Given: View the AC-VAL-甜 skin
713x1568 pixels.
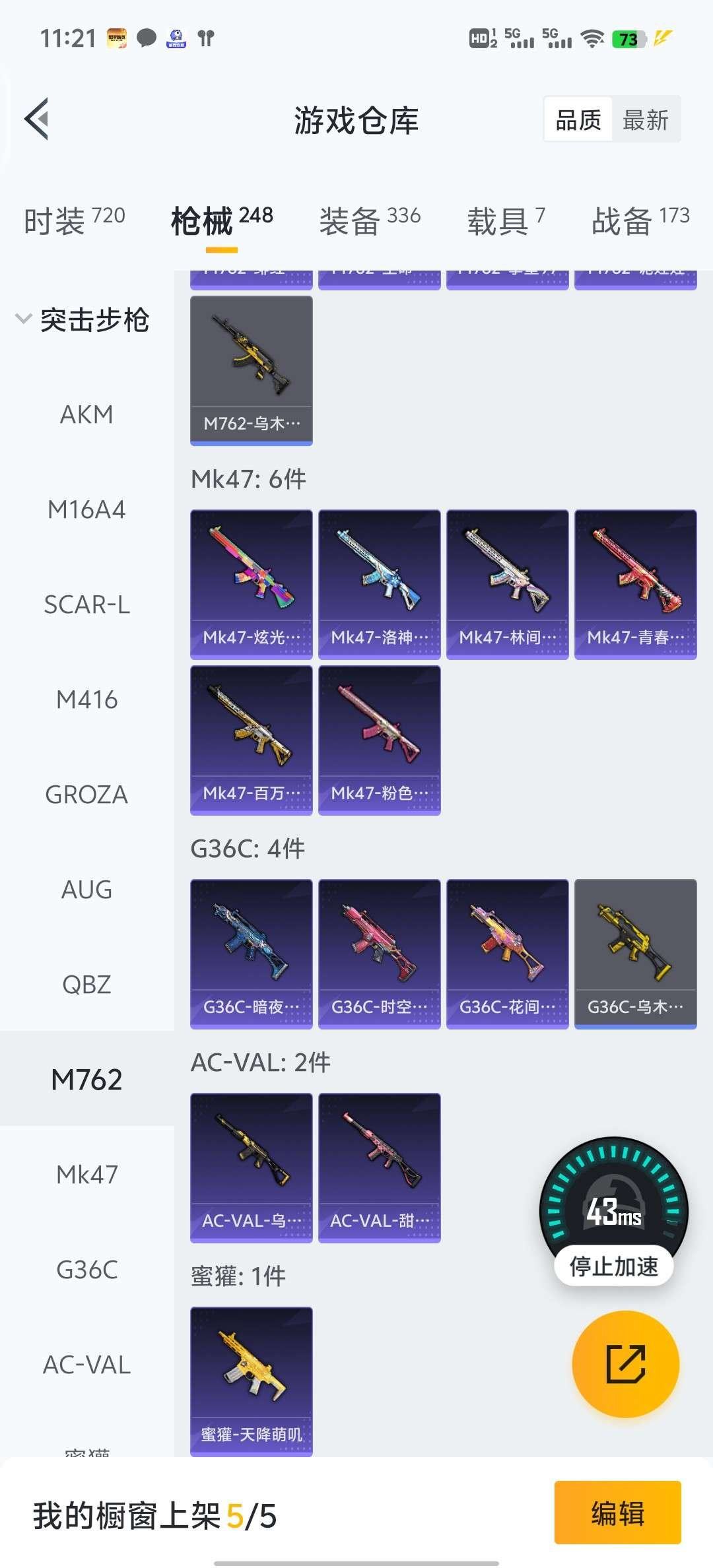Looking at the screenshot, I should [379, 1167].
